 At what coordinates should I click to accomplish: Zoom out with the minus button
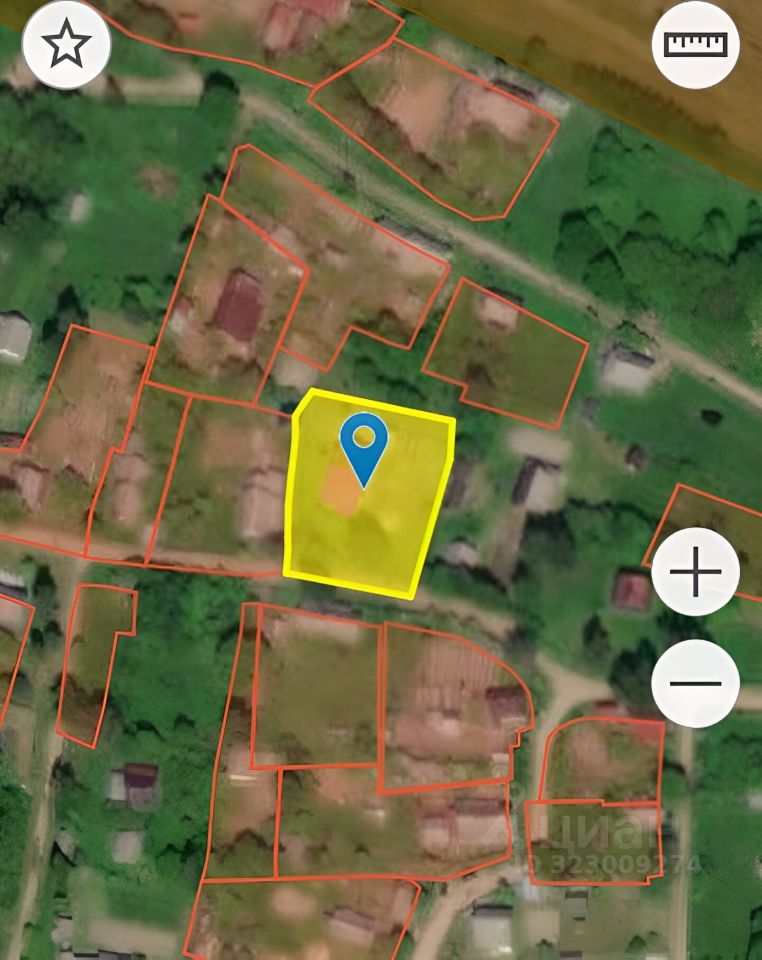[695, 684]
